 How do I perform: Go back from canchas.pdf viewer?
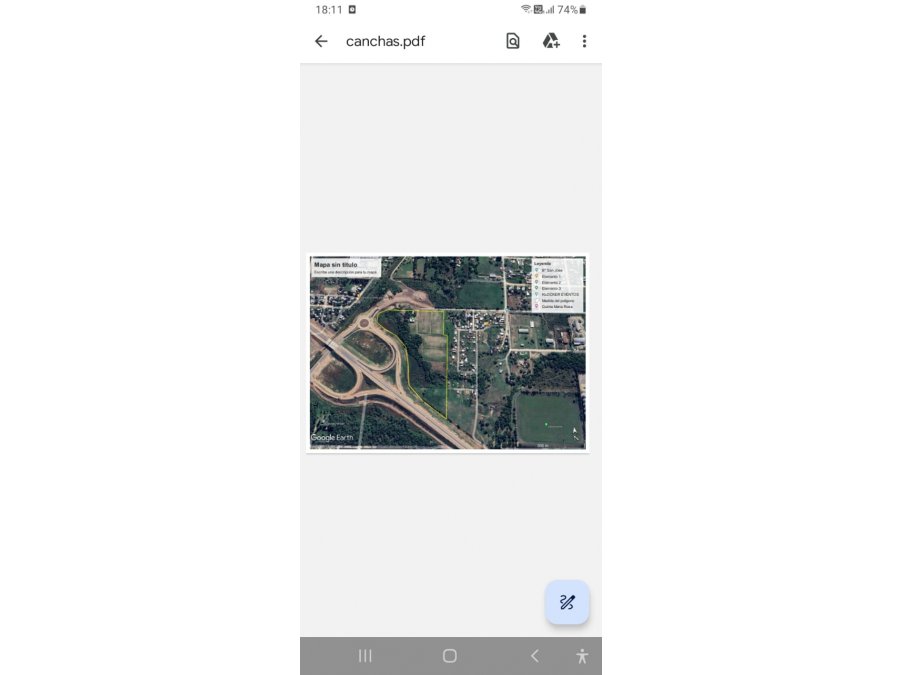pyautogui.click(x=321, y=41)
